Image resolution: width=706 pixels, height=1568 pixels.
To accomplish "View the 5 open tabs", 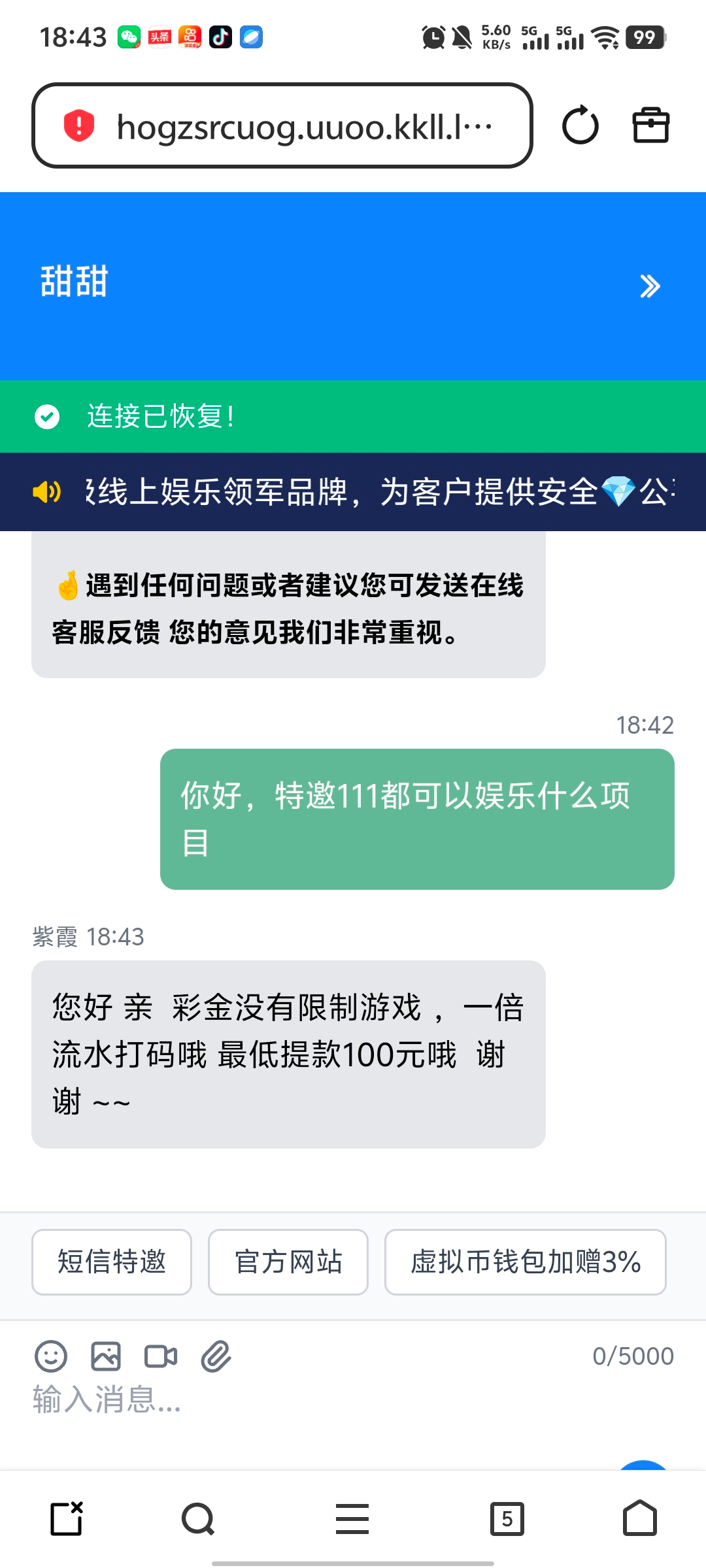I will [507, 1518].
